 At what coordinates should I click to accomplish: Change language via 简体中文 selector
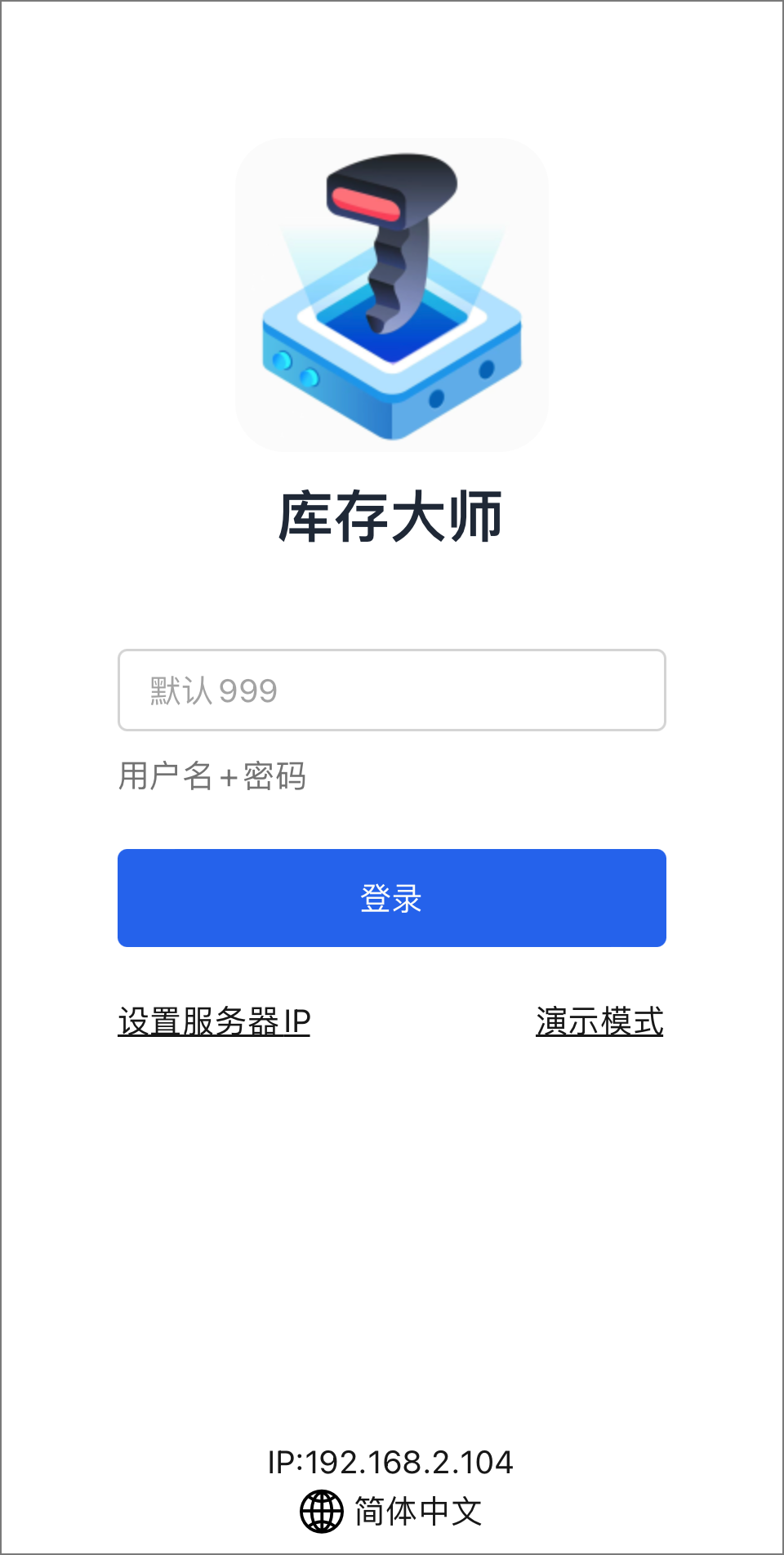pyautogui.click(x=392, y=1511)
